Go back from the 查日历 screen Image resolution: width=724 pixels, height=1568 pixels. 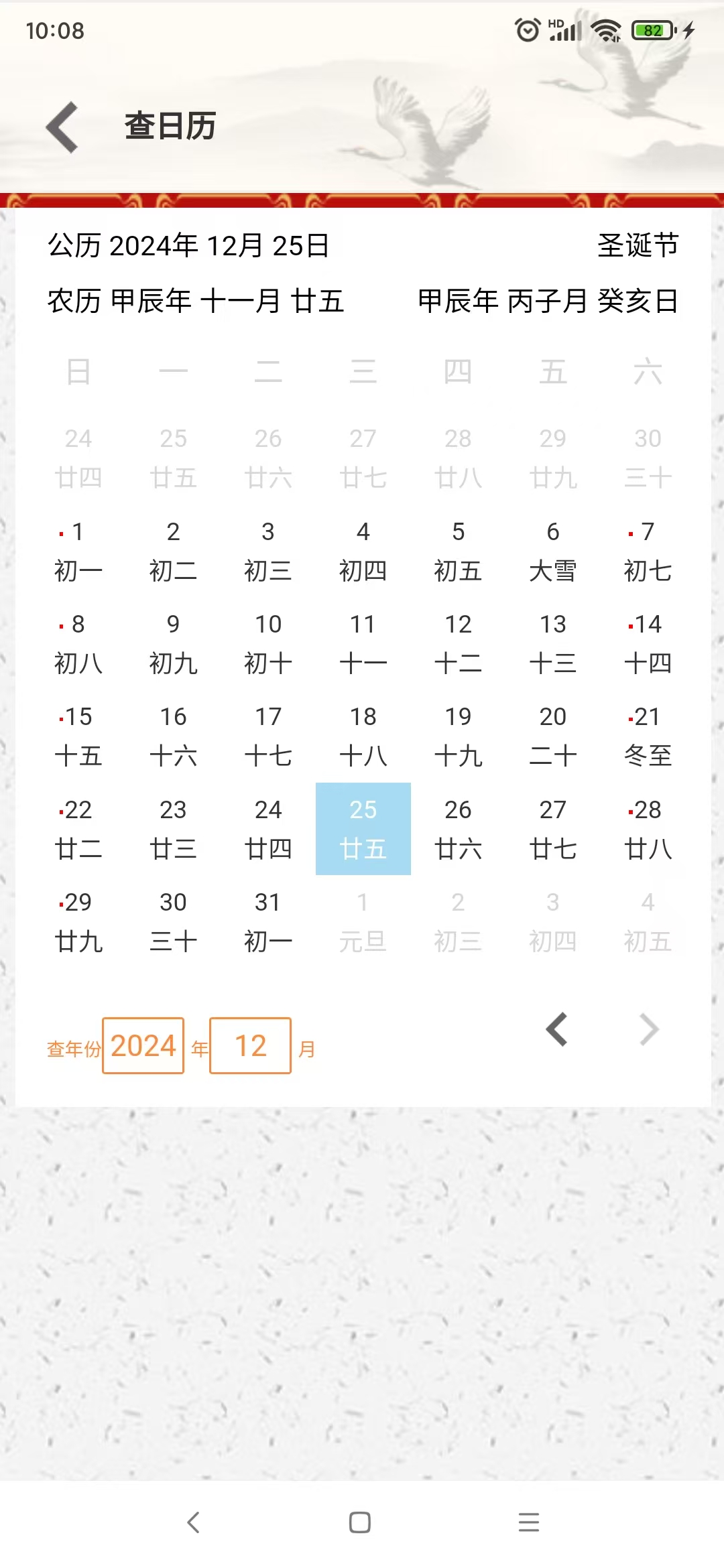tap(62, 127)
